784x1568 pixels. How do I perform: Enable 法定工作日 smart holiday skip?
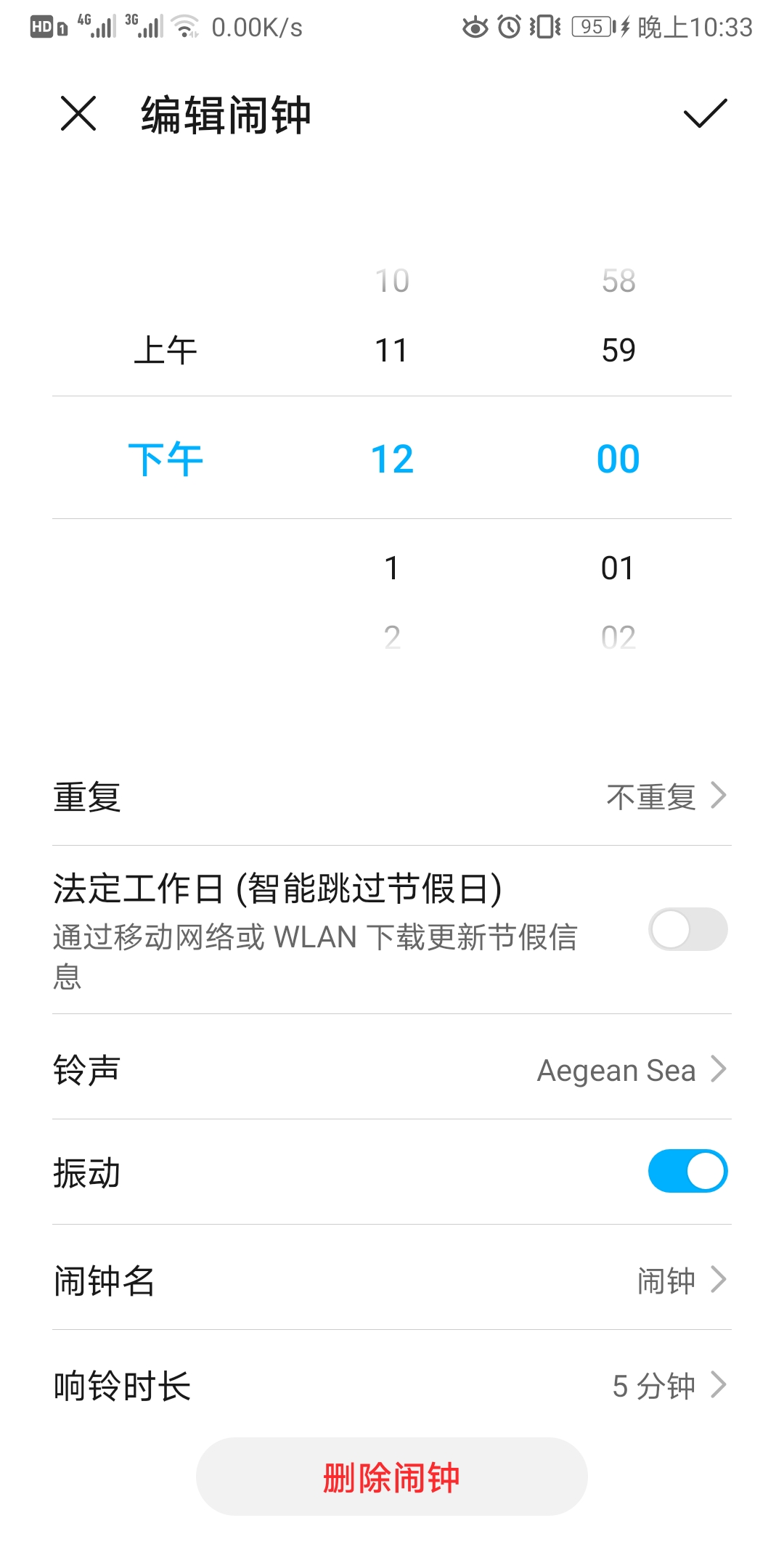click(687, 930)
